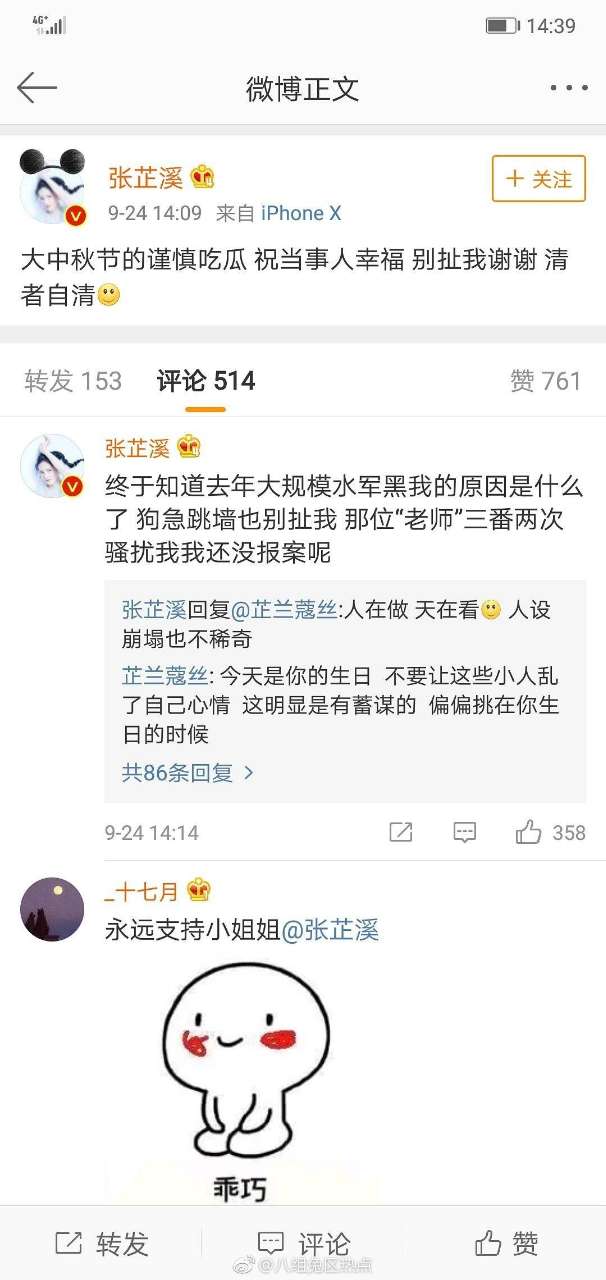The image size is (606, 1280).
Task: Go back from 微博正文 page
Action: (37, 89)
